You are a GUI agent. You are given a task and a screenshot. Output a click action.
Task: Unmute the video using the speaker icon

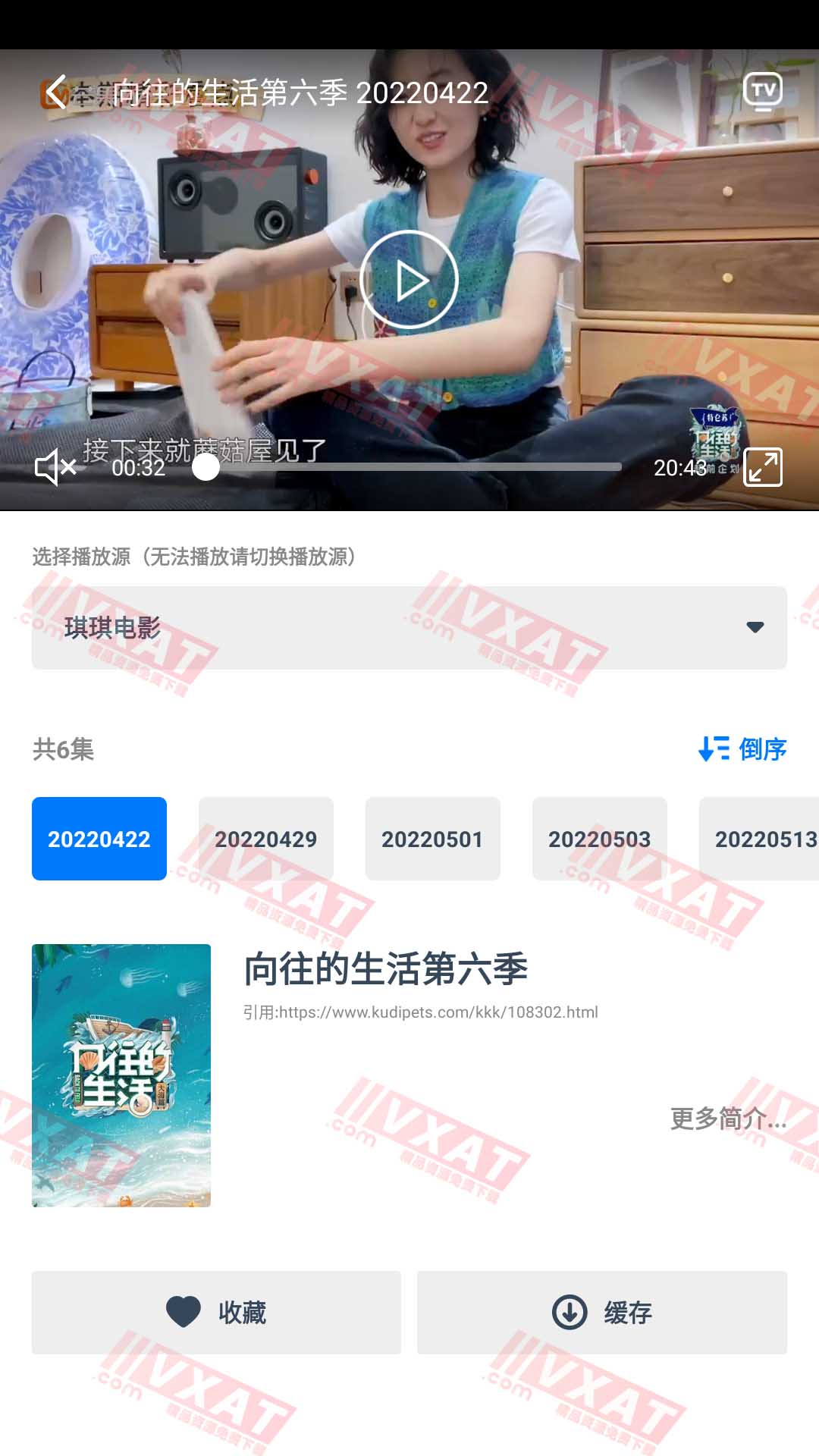(55, 467)
